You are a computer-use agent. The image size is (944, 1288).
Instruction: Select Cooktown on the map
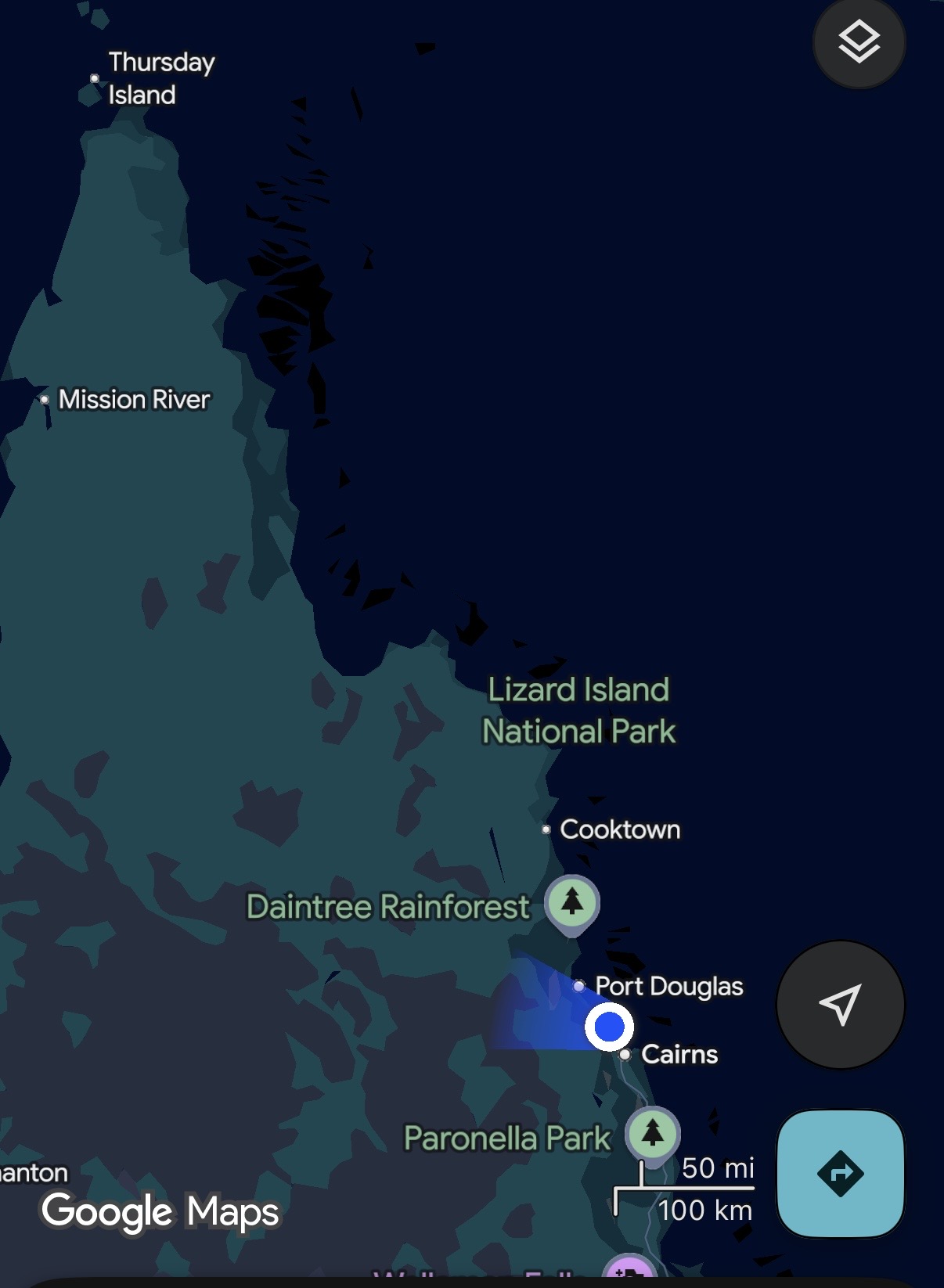(x=618, y=829)
